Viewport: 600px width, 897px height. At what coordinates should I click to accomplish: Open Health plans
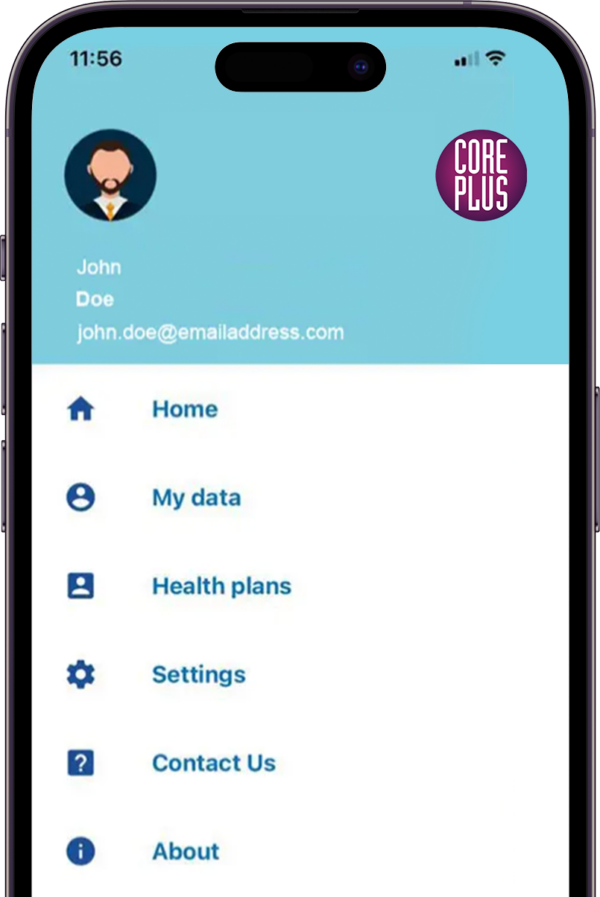221,586
